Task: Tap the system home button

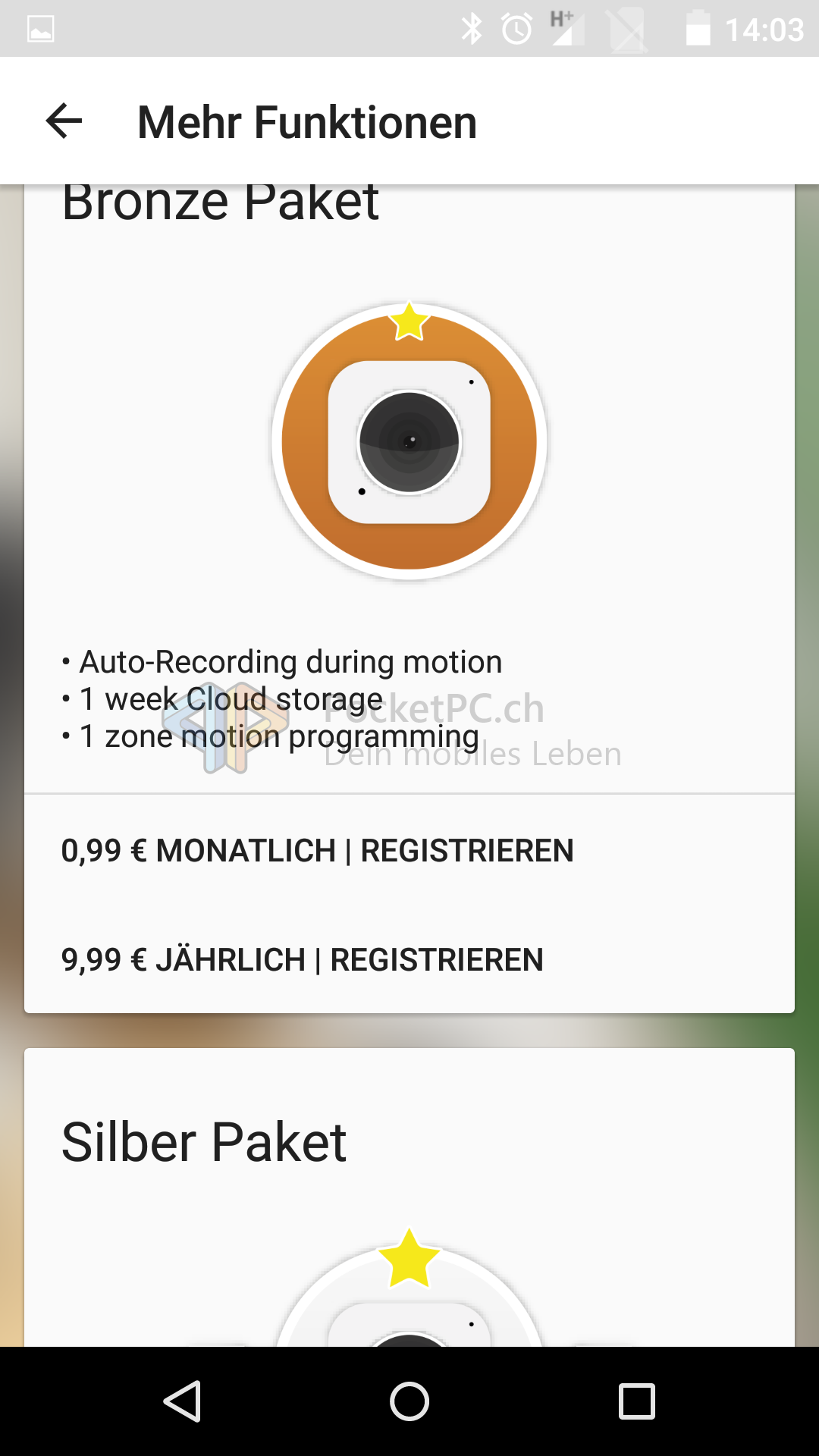Action: (409, 1401)
